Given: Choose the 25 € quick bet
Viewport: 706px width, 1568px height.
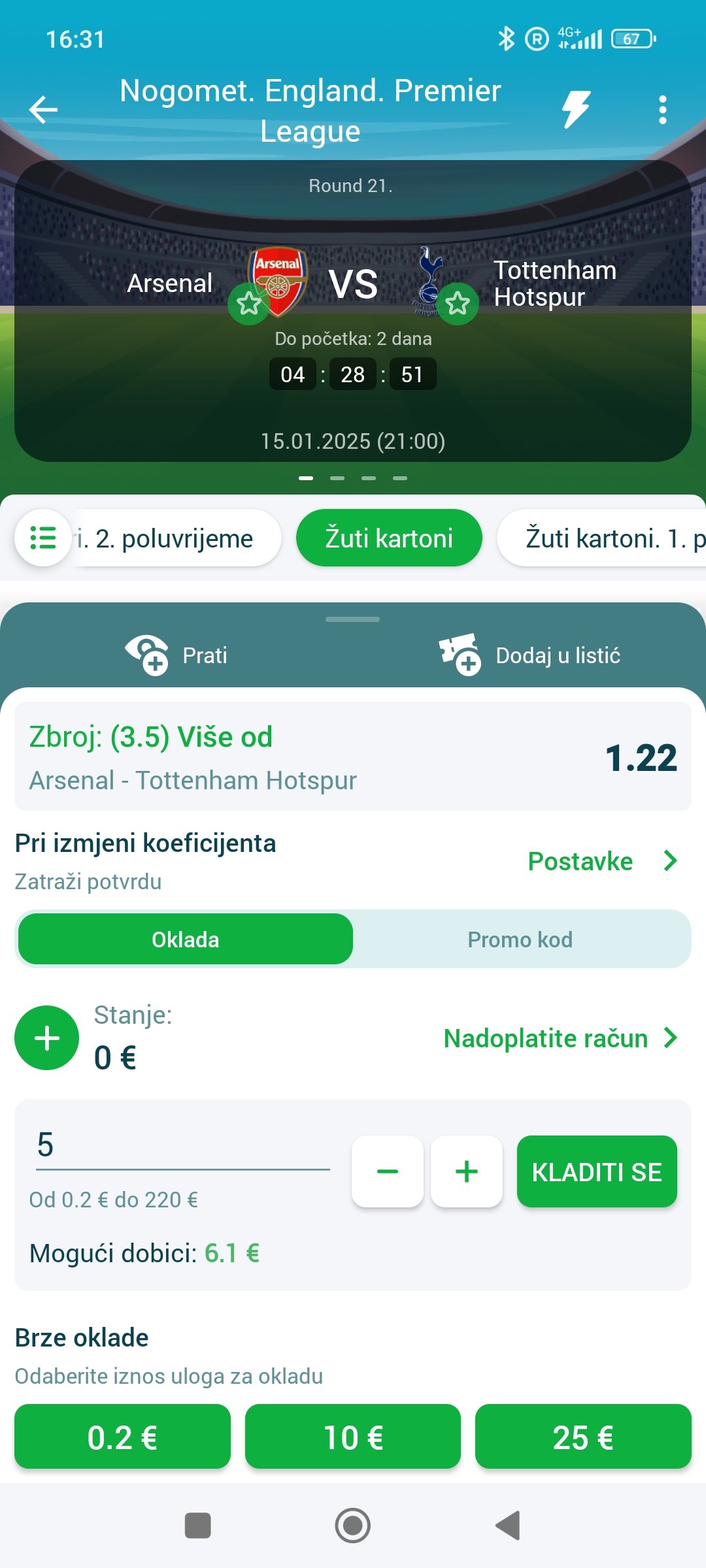Looking at the screenshot, I should coord(583,1437).
